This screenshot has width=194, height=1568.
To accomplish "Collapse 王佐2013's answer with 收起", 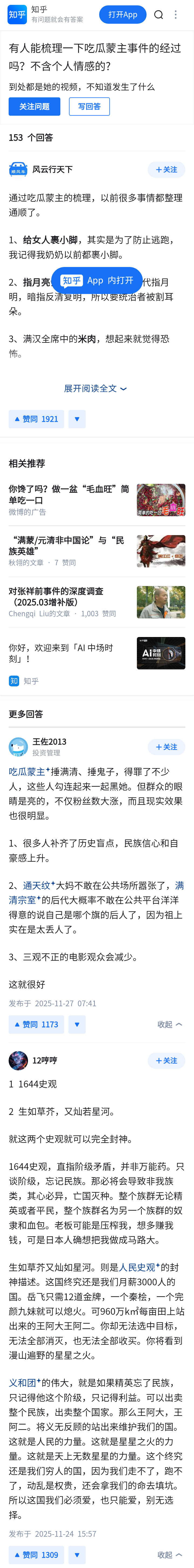I will [169, 1025].
